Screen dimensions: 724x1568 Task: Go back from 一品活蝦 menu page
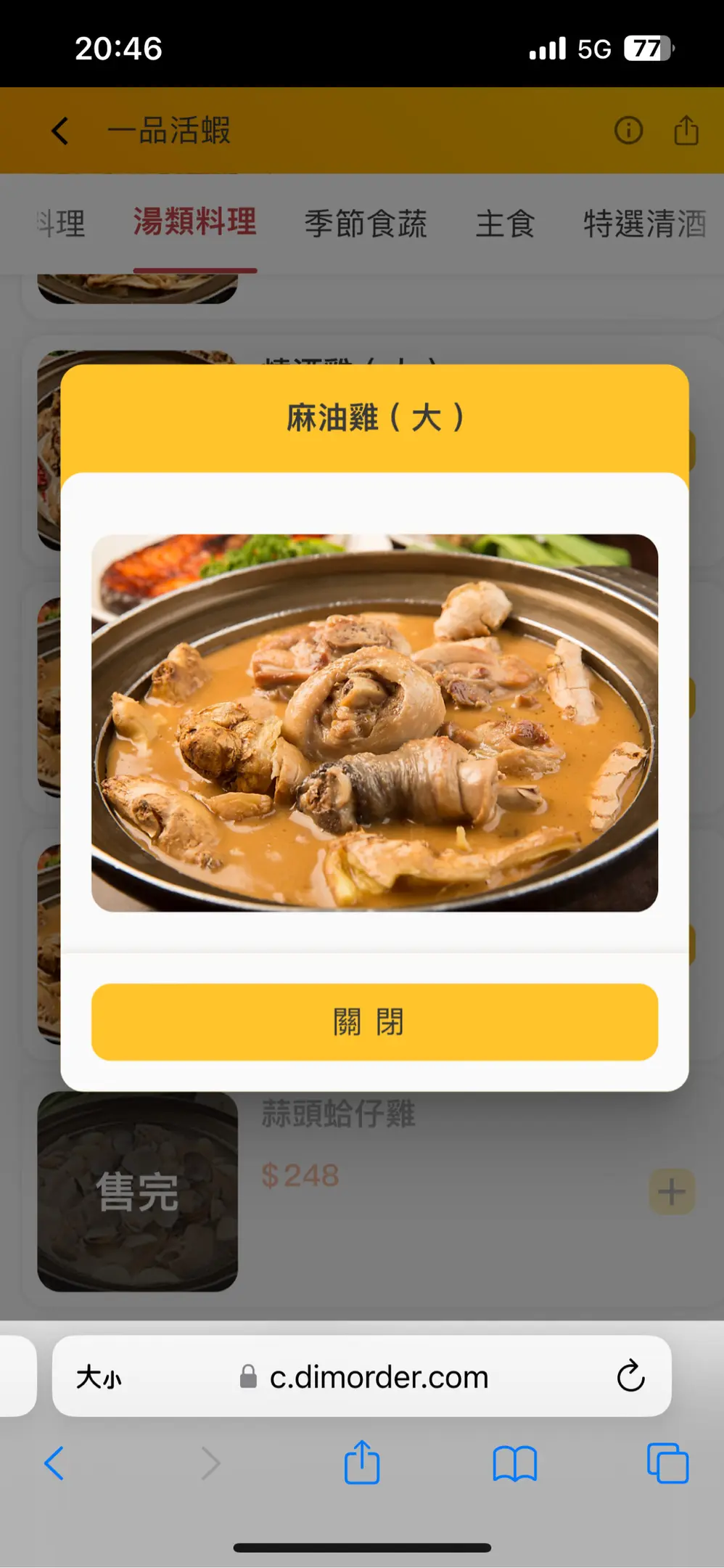[60, 131]
